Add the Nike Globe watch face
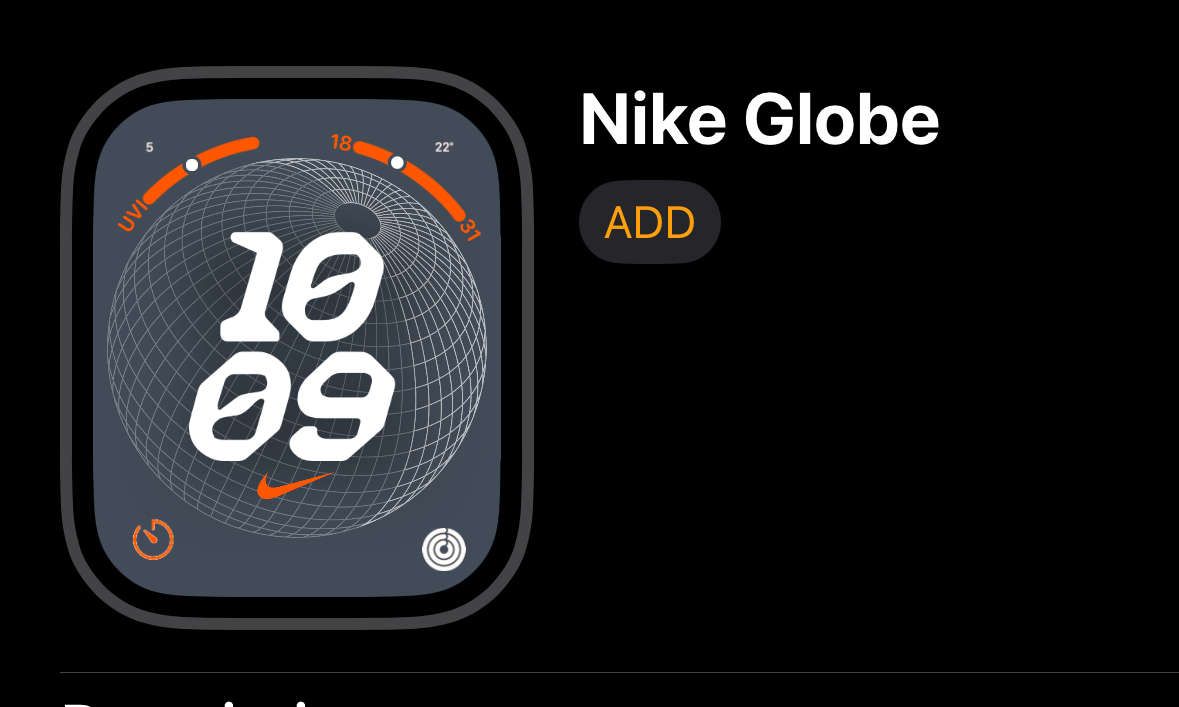1179x707 pixels. pyautogui.click(x=649, y=222)
